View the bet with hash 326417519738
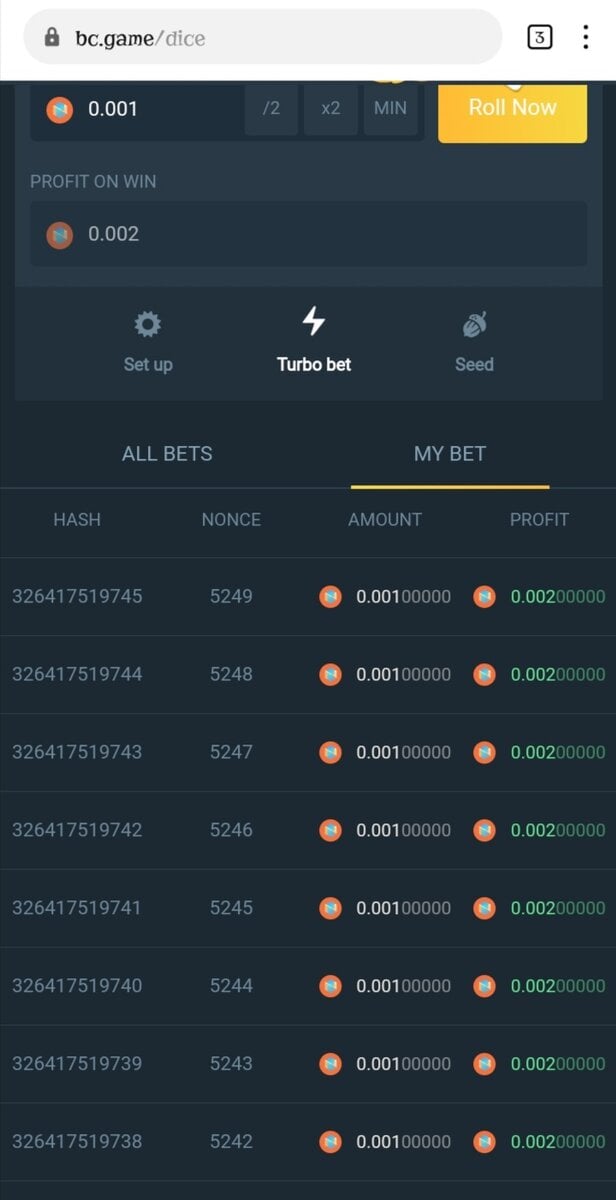Screen dimensions: 616x1200 (77, 1141)
